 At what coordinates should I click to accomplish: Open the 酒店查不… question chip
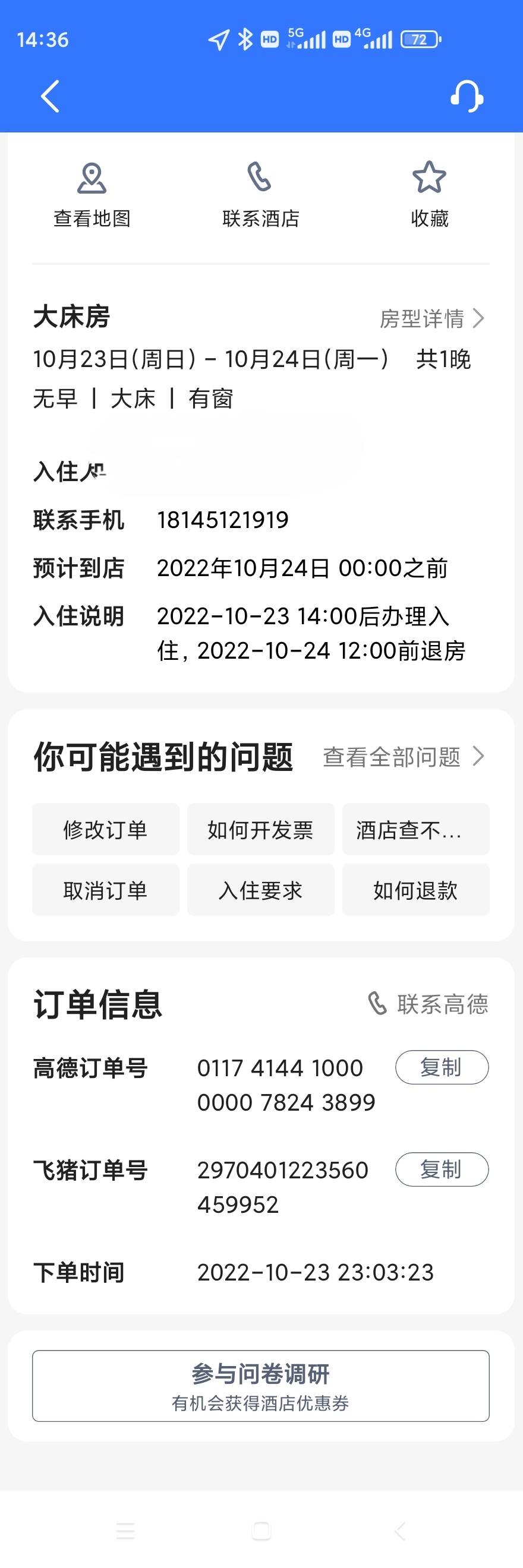(x=415, y=829)
